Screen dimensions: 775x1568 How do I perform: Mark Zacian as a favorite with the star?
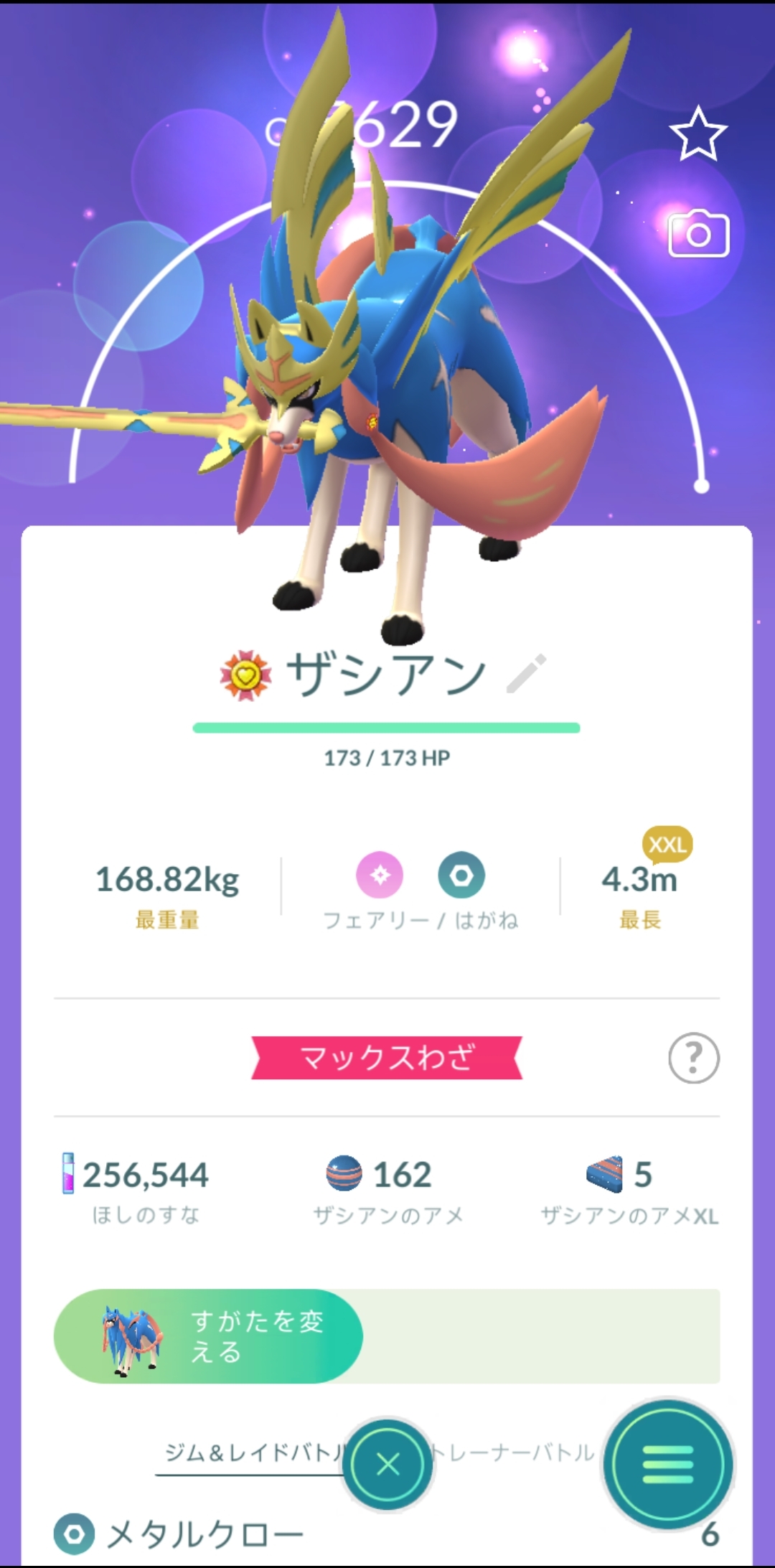(x=697, y=133)
